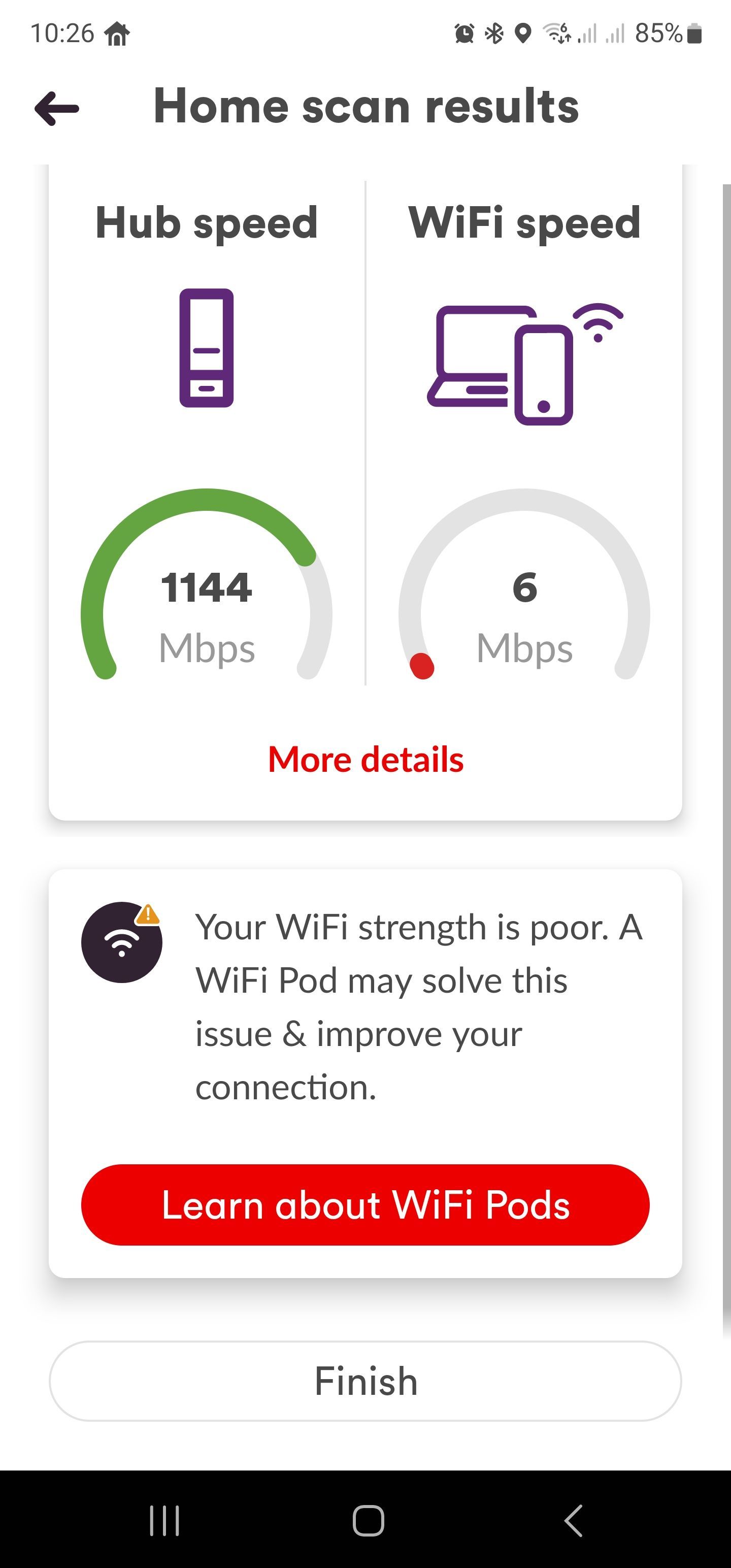Open More details for speed results
The image size is (731, 1568).
(x=366, y=760)
